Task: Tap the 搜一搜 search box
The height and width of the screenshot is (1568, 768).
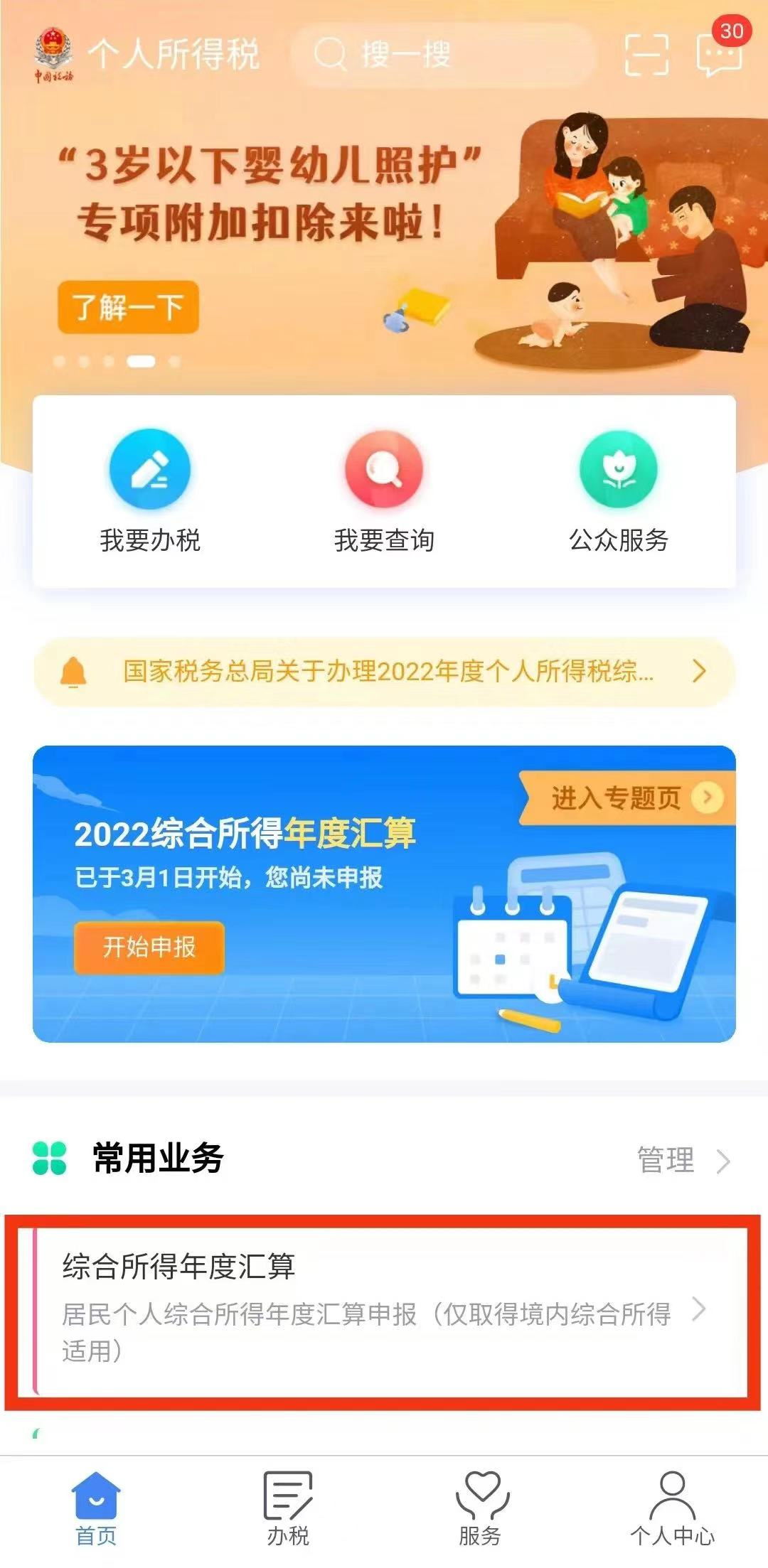Action: (x=442, y=54)
